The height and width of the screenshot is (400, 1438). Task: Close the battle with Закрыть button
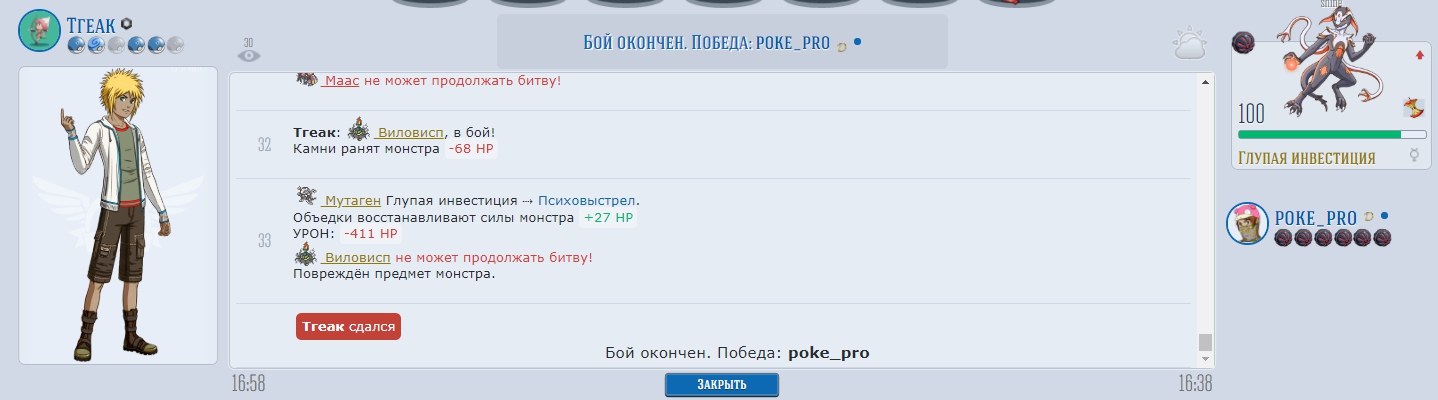pyautogui.click(x=721, y=385)
